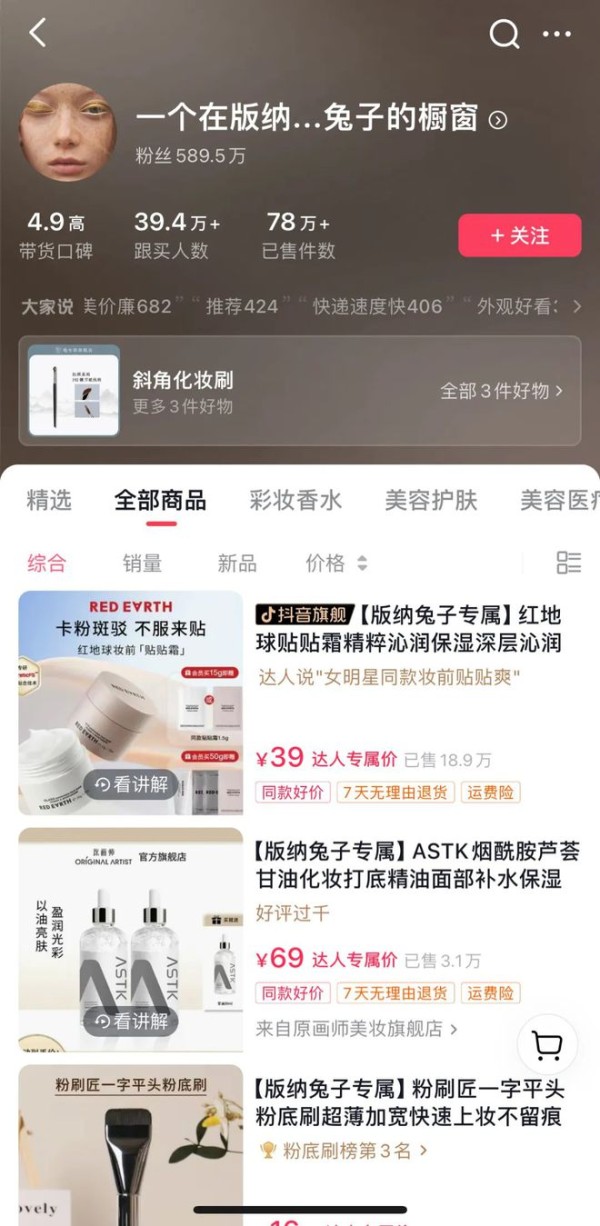Image resolution: width=600 pixels, height=1226 pixels.
Task: Sort products by 销量
Action: tap(142, 564)
